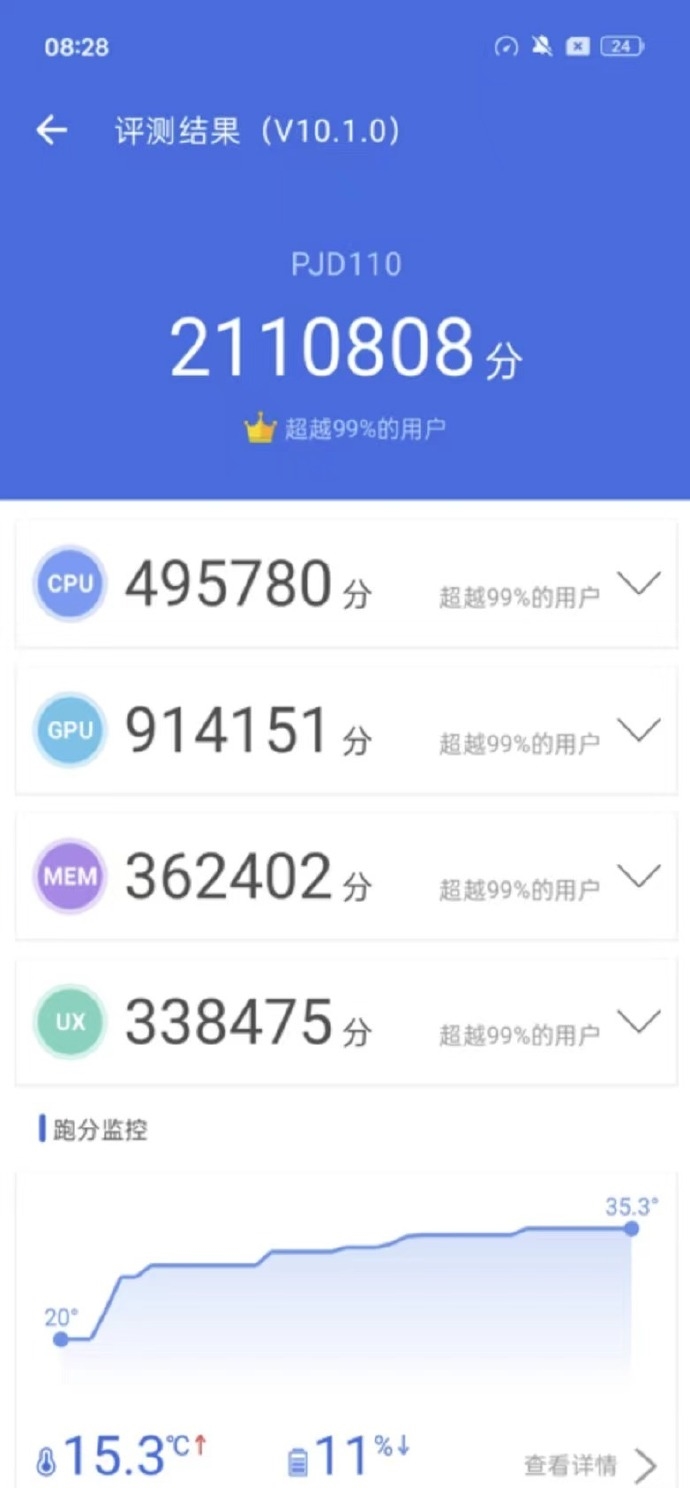Open 查看详情 monitoring details
The width and height of the screenshot is (690, 1488).
pyautogui.click(x=590, y=1465)
